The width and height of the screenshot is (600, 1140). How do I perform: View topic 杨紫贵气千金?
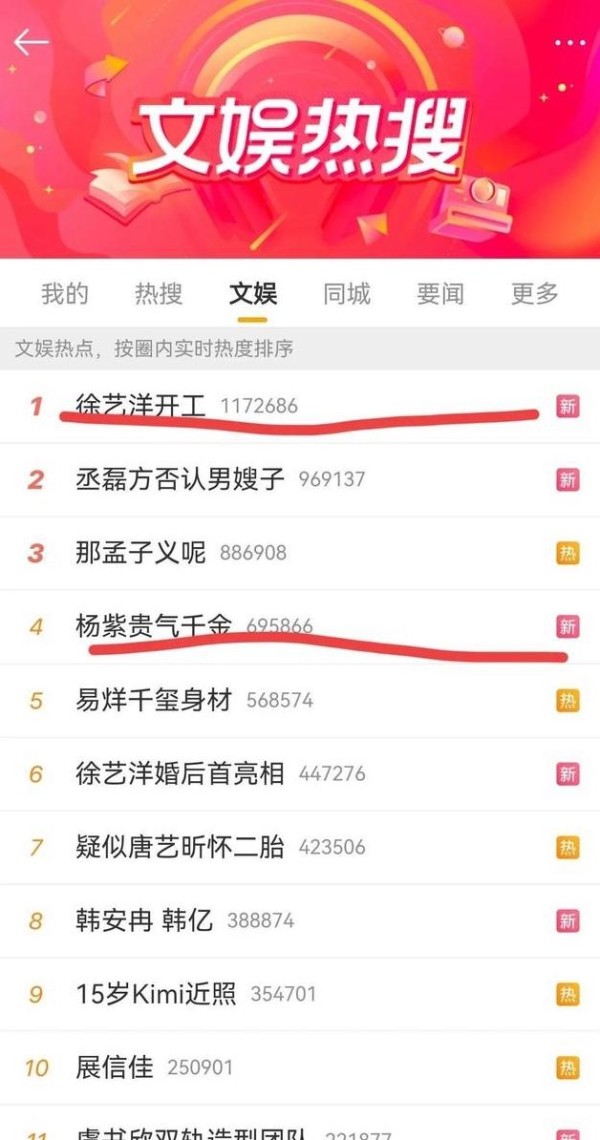(x=300, y=627)
